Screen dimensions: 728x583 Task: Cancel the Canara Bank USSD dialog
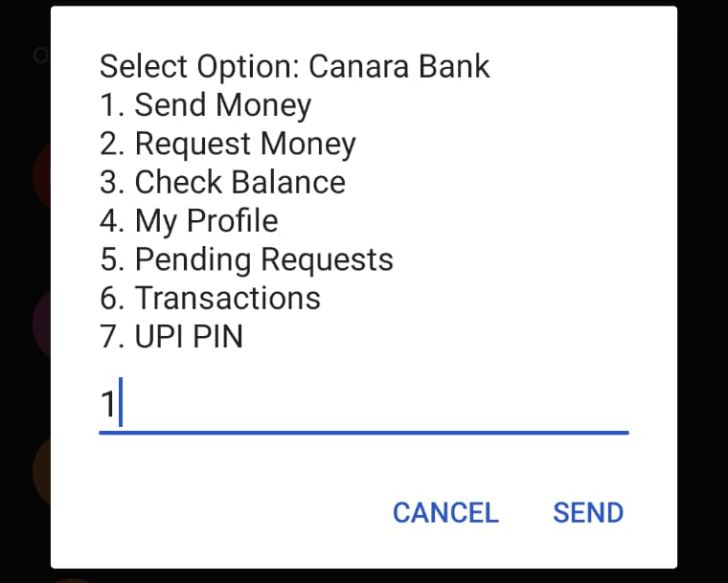445,513
